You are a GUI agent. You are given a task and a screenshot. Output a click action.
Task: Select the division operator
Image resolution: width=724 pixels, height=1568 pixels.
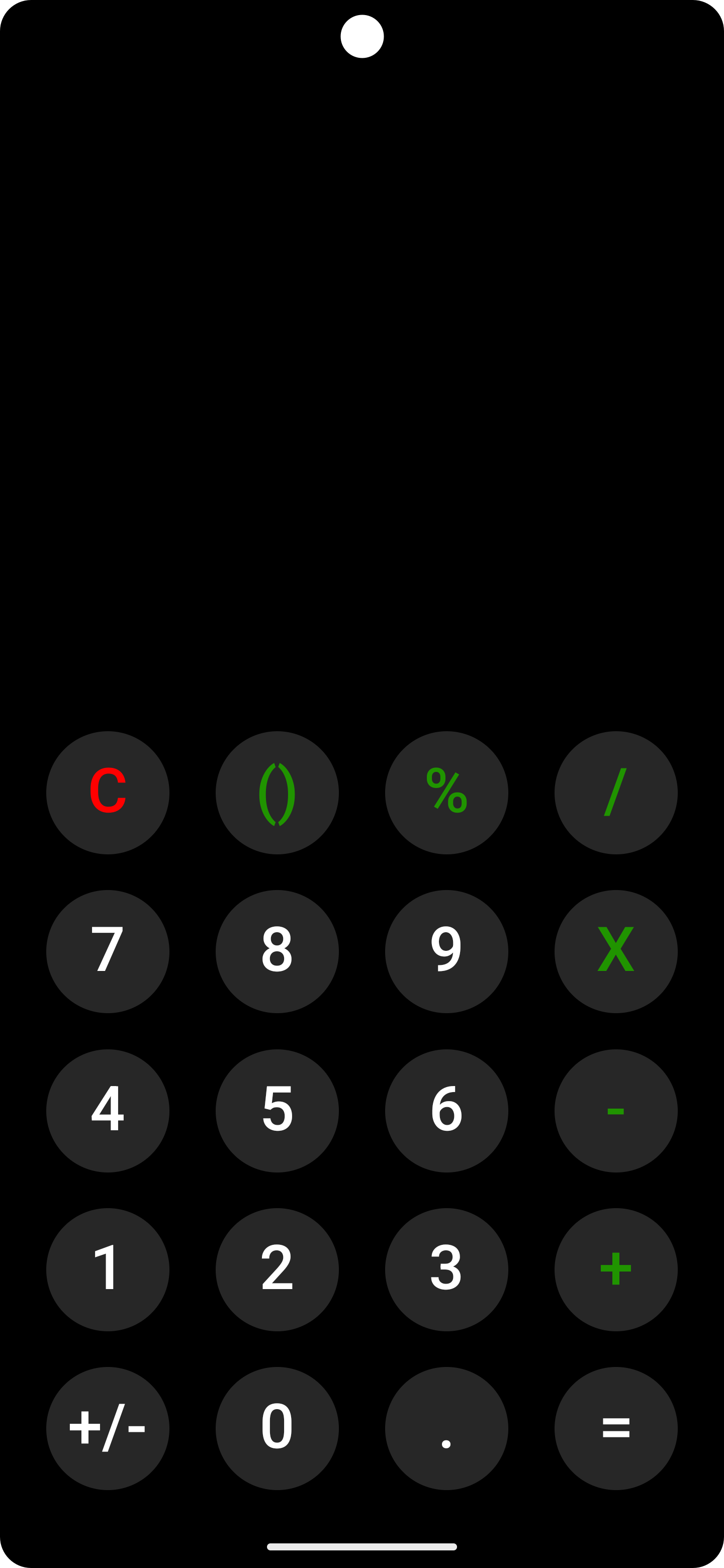[615, 793]
